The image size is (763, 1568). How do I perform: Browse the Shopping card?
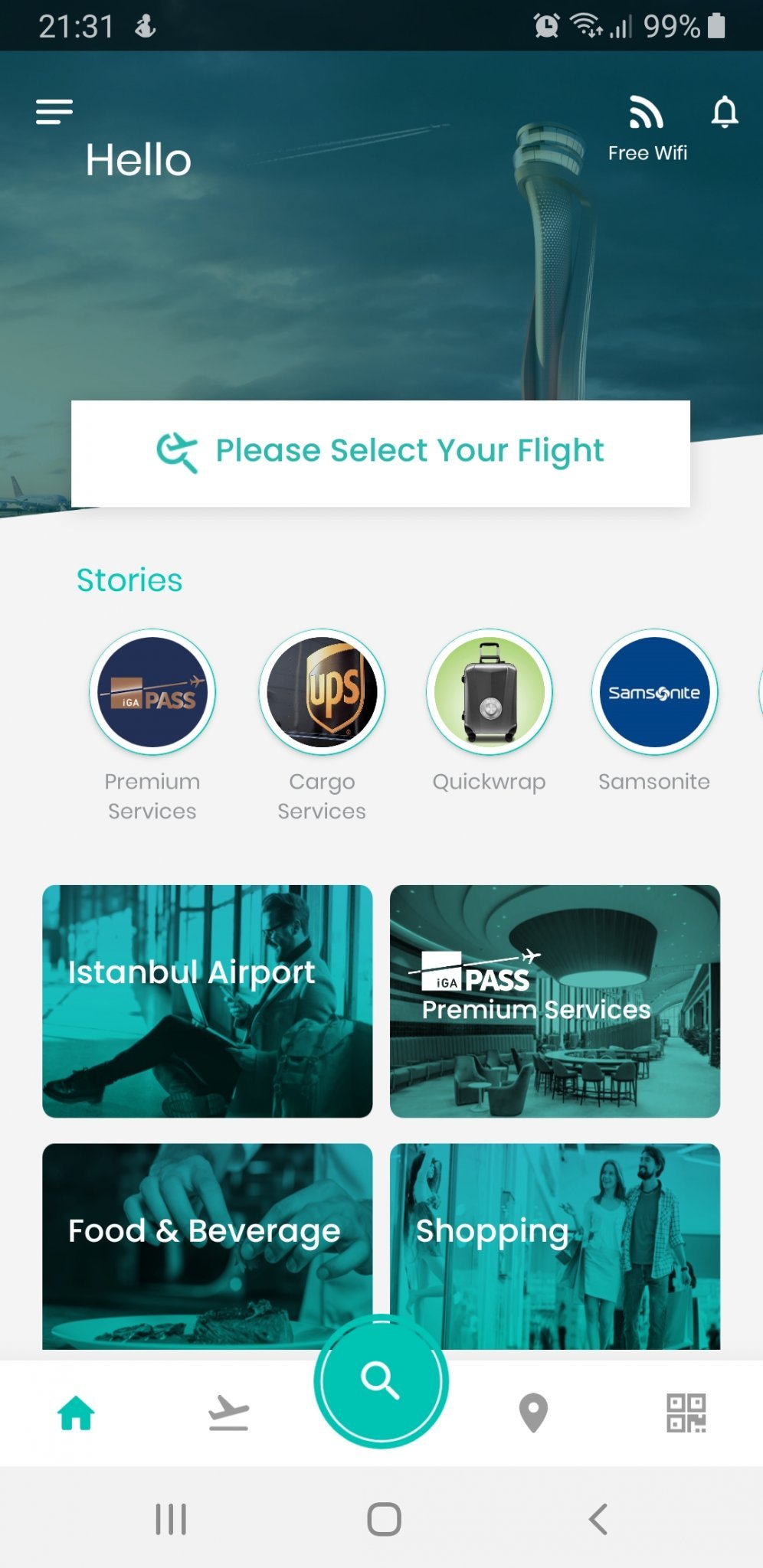click(555, 1244)
